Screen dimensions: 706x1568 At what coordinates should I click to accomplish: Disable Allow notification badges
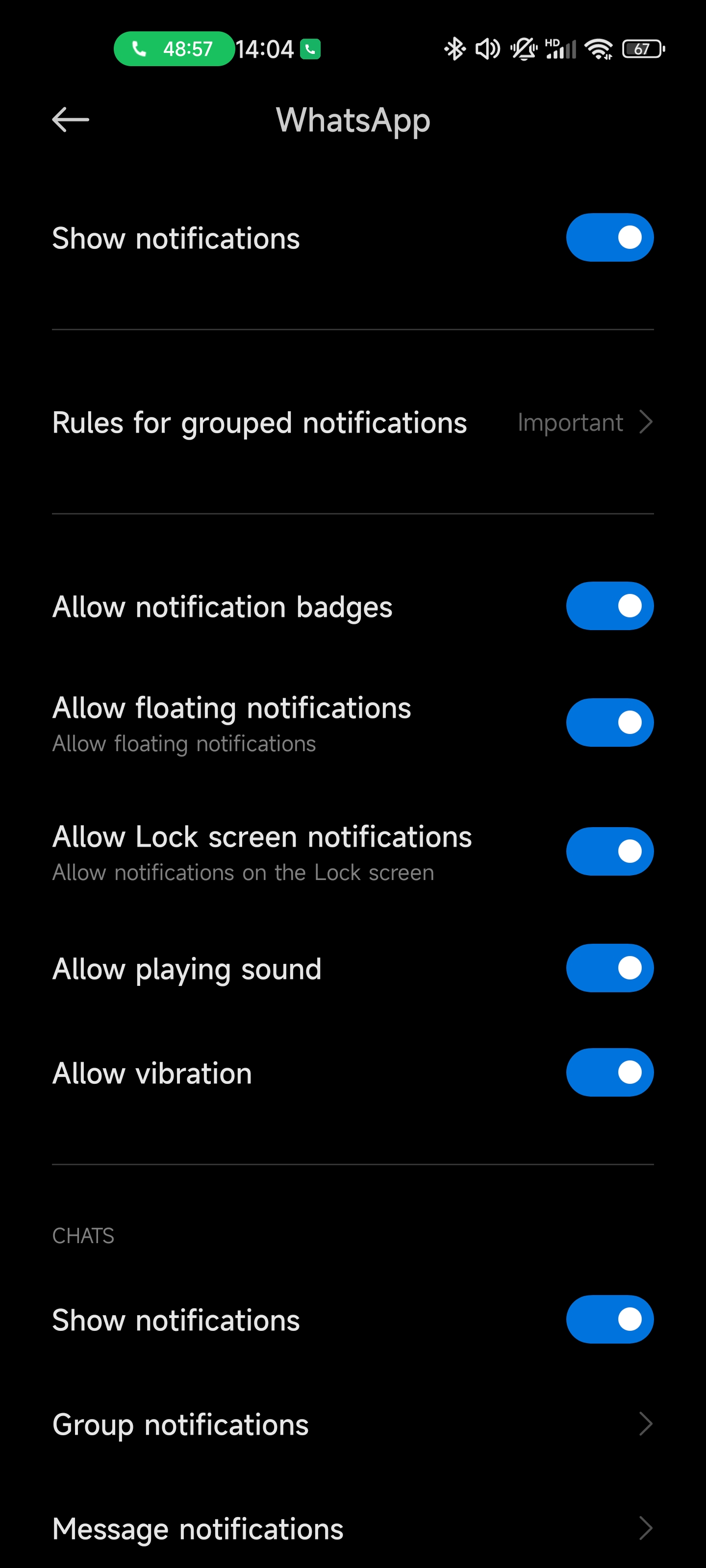coord(609,606)
